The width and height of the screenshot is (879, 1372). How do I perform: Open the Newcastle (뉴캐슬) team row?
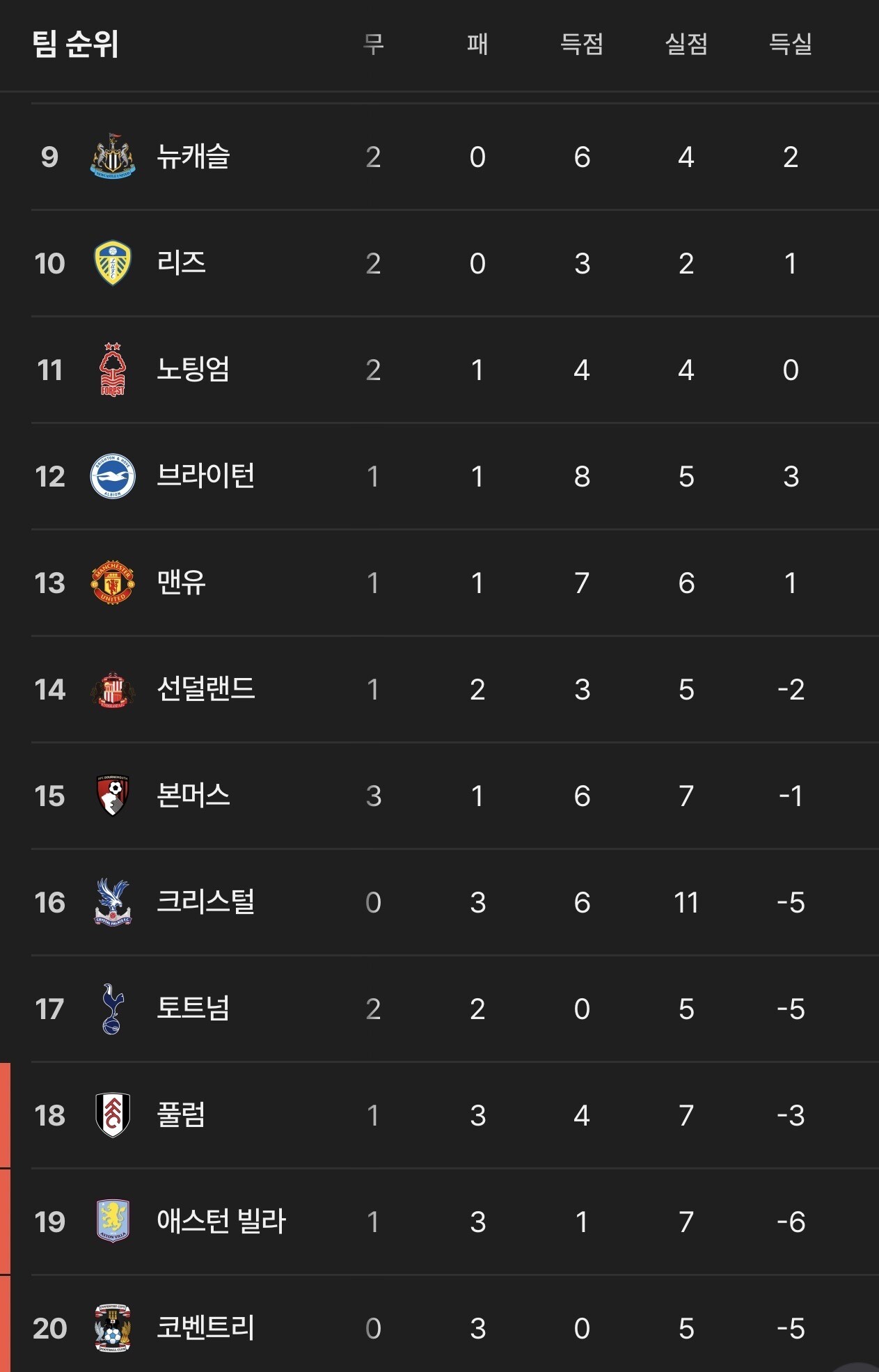click(439, 157)
